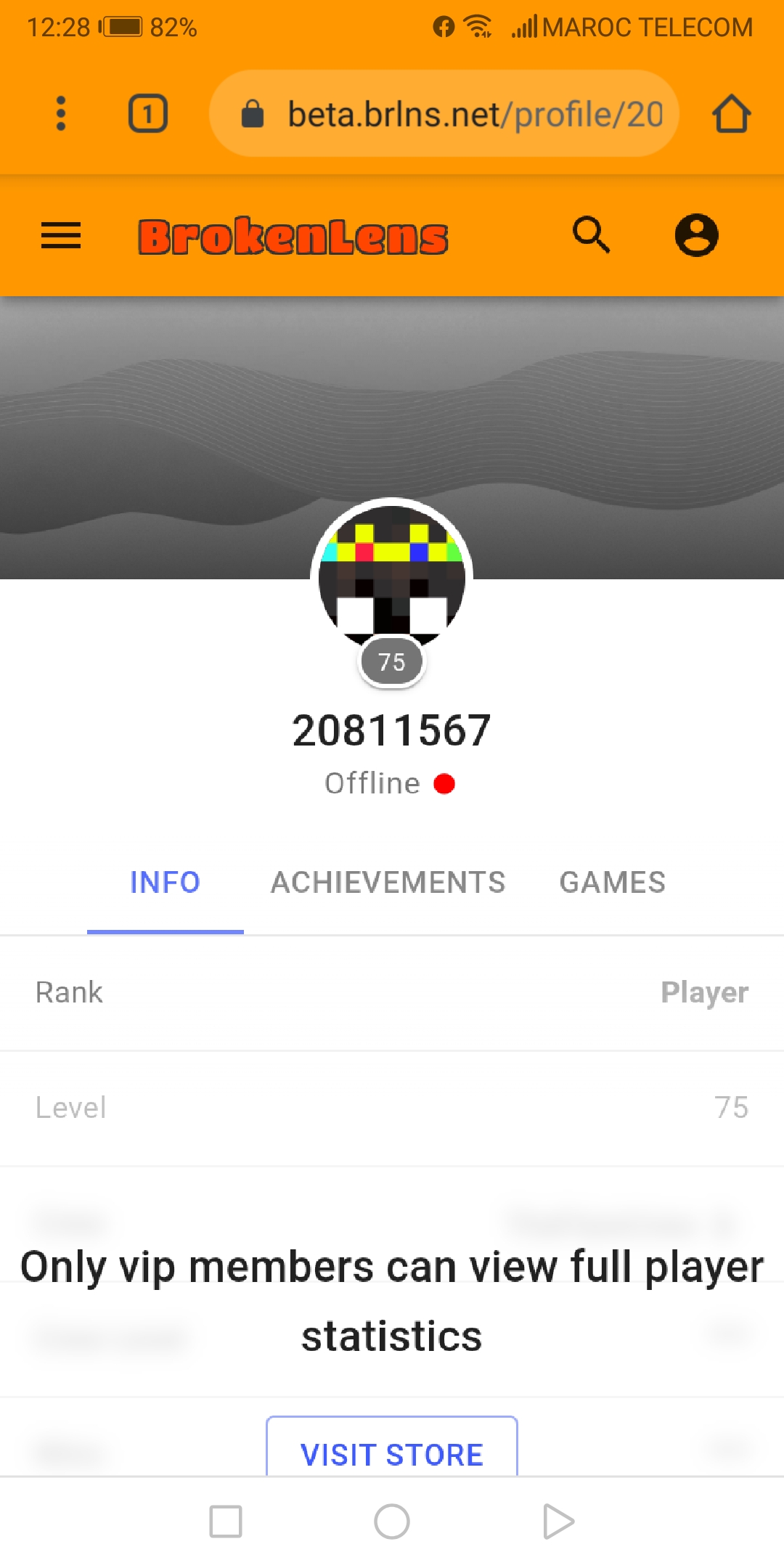This screenshot has height=1568, width=784.
Task: Open the BrokenLens hamburger menu
Action: [x=61, y=235]
